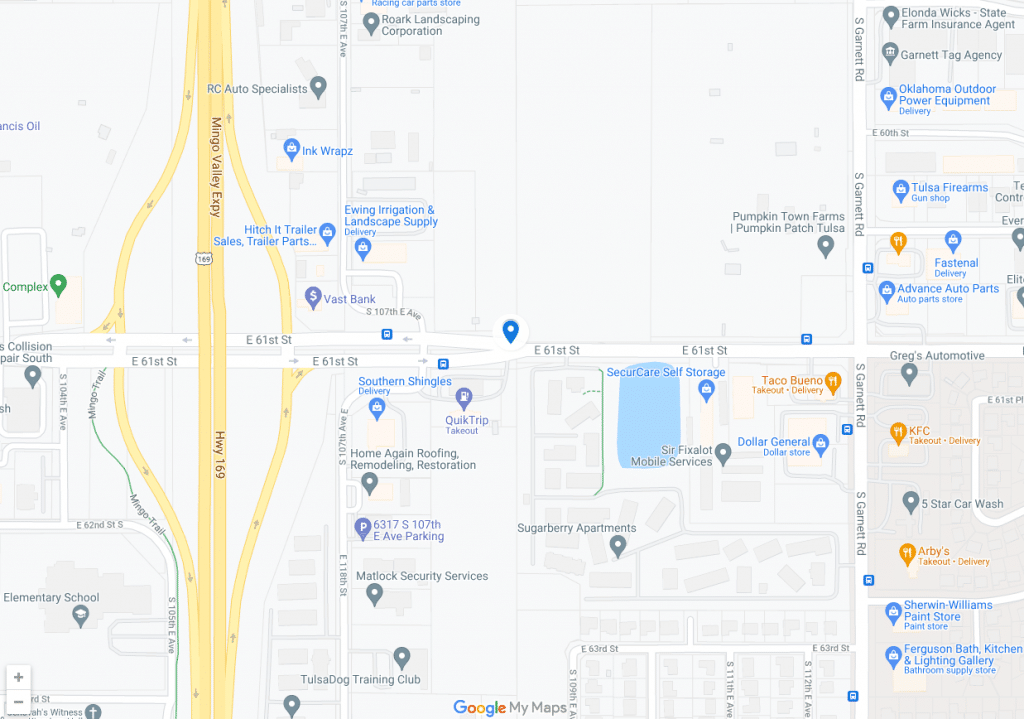
Task: Select Sugarberry Apartments marker
Action: tap(618, 546)
